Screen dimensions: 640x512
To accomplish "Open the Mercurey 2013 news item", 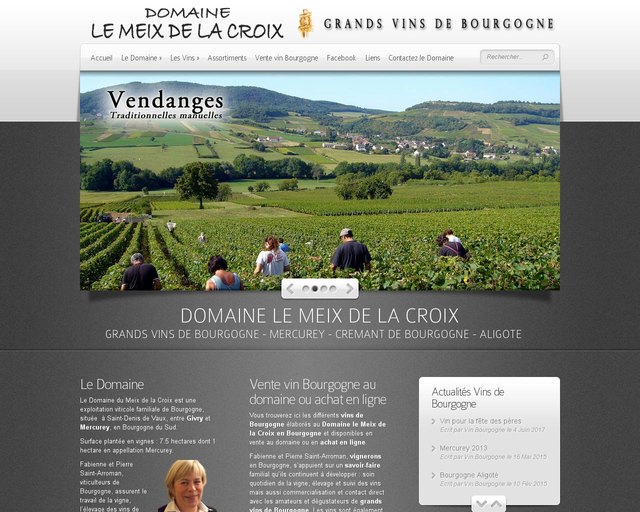I will pyautogui.click(x=463, y=448).
